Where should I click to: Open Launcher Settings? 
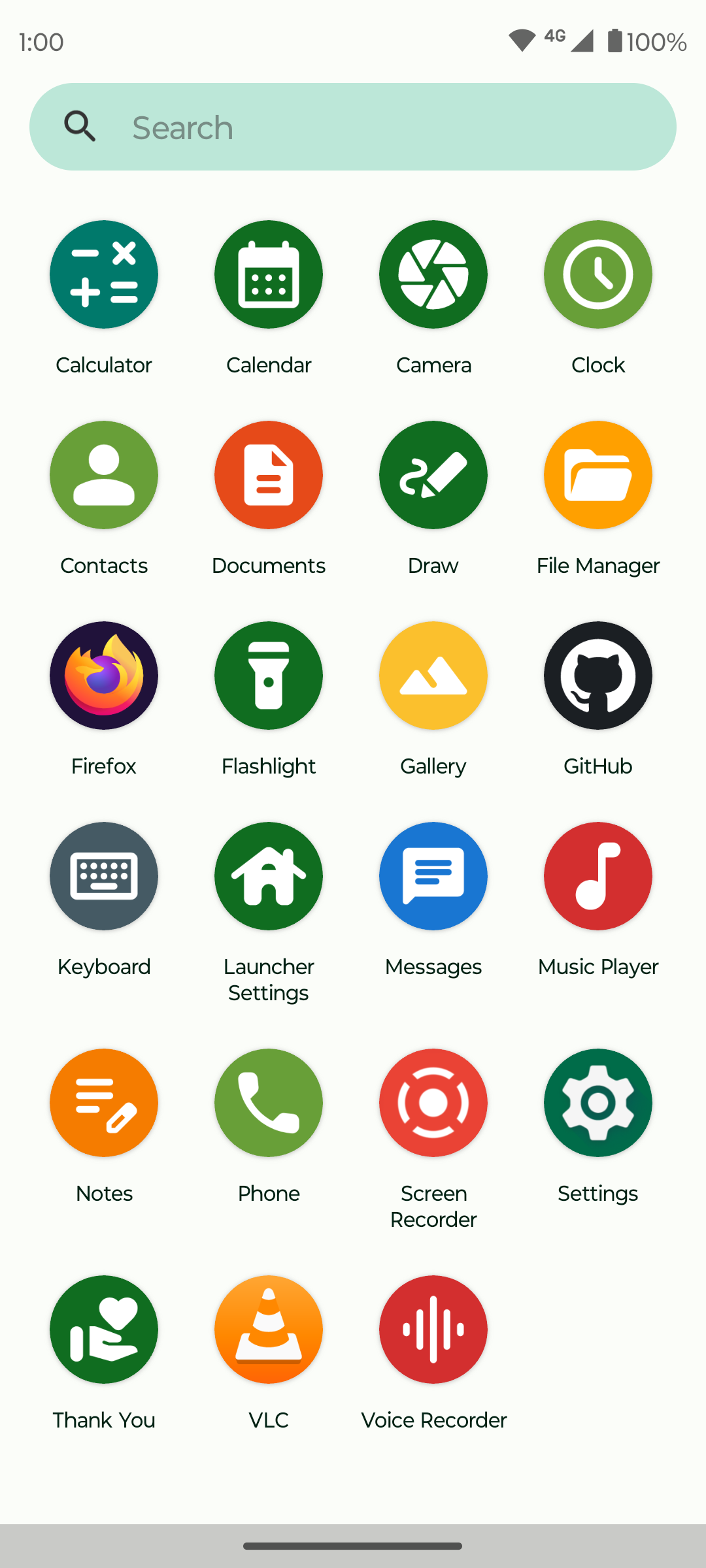click(x=269, y=875)
